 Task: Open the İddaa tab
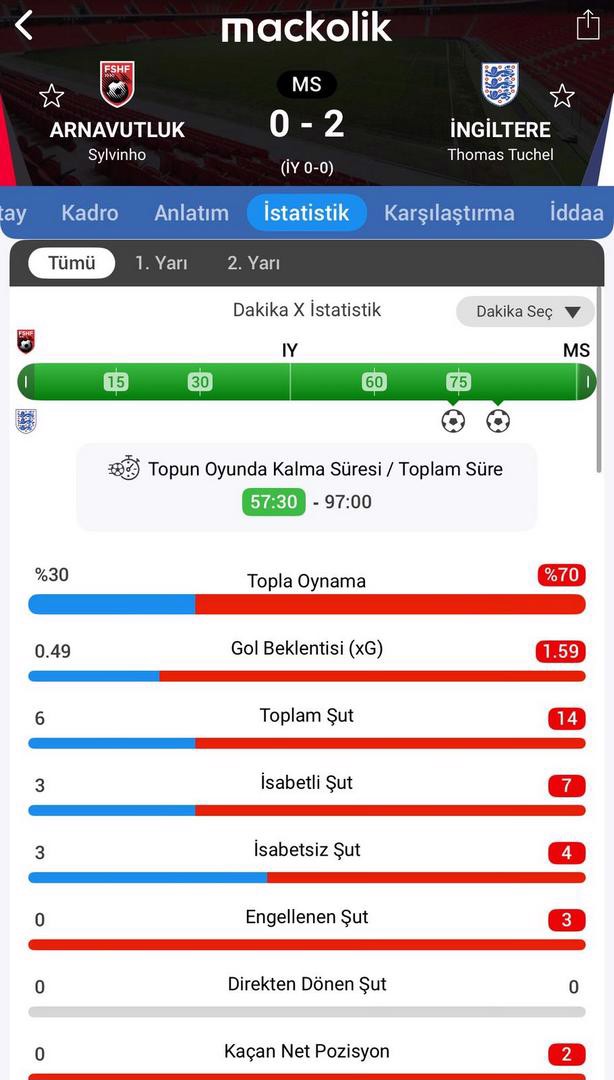point(577,213)
